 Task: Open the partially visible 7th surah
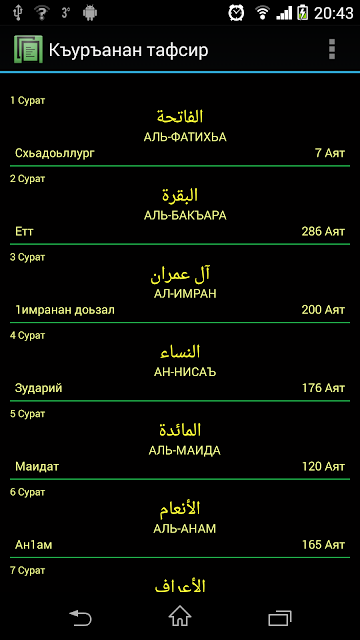coord(180,577)
